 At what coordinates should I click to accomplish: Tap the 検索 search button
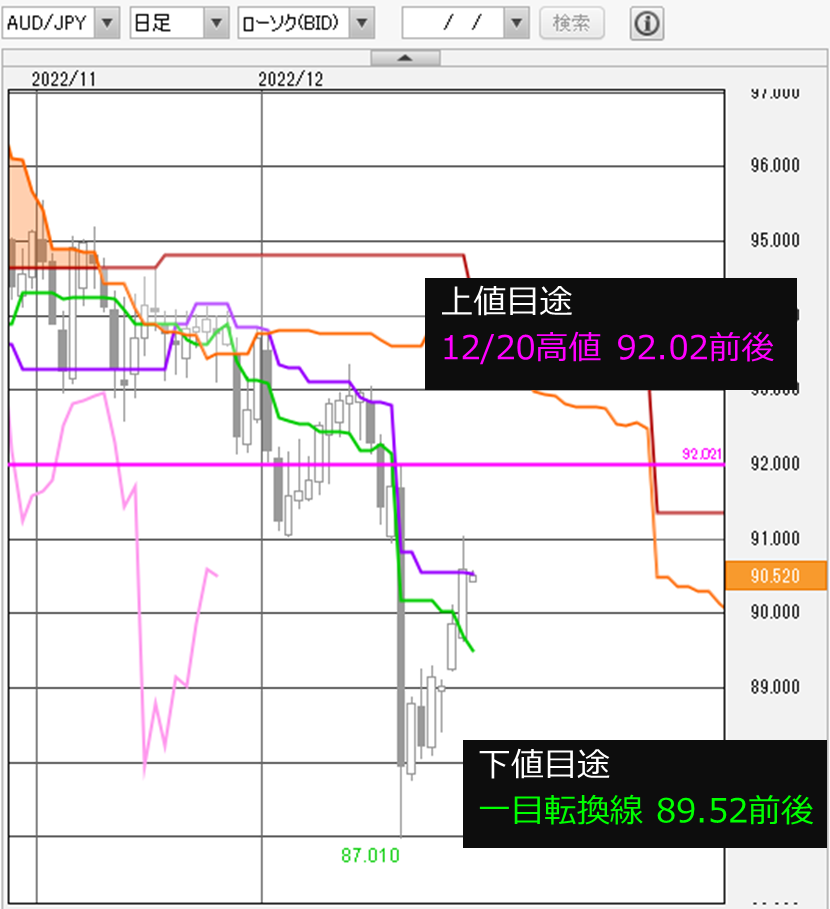point(571,22)
